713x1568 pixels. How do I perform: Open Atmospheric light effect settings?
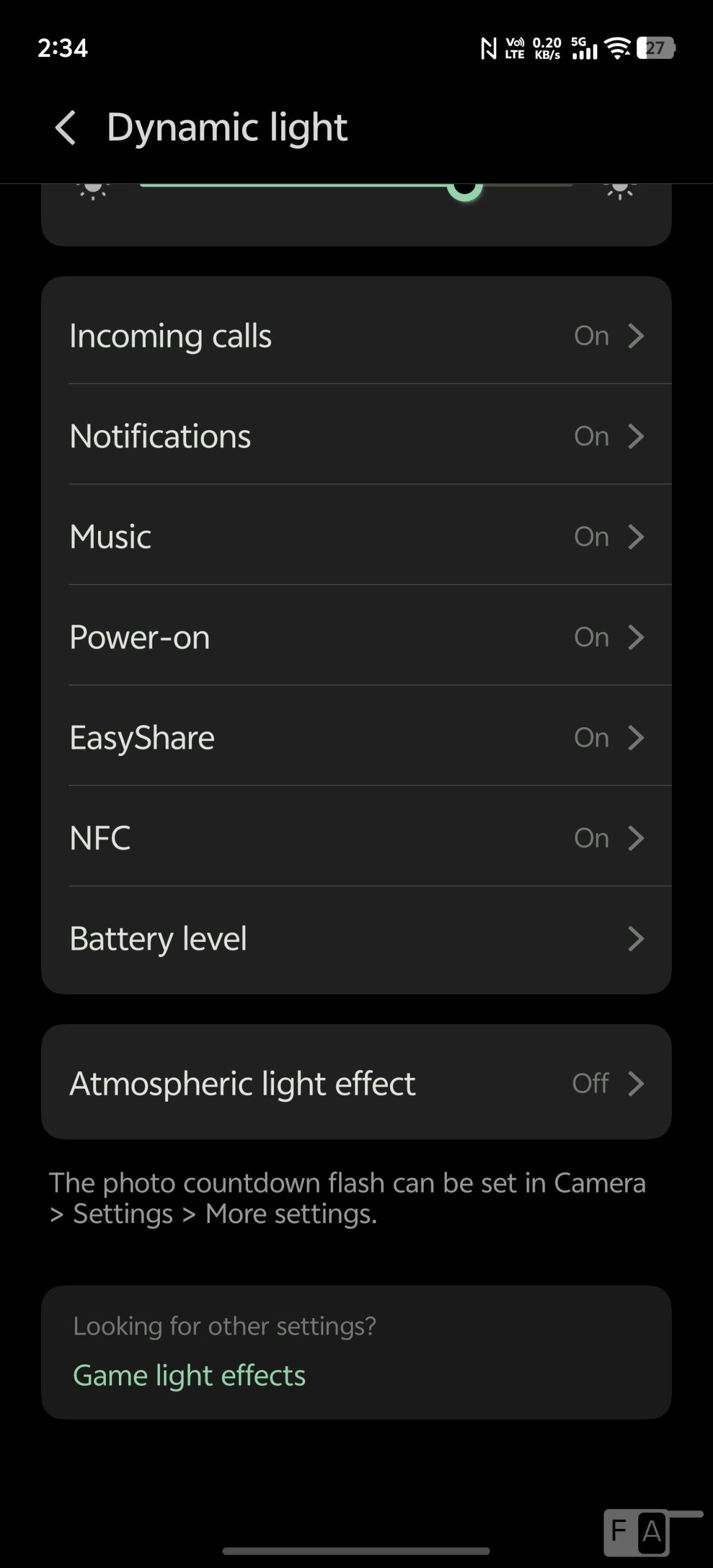point(356,1083)
